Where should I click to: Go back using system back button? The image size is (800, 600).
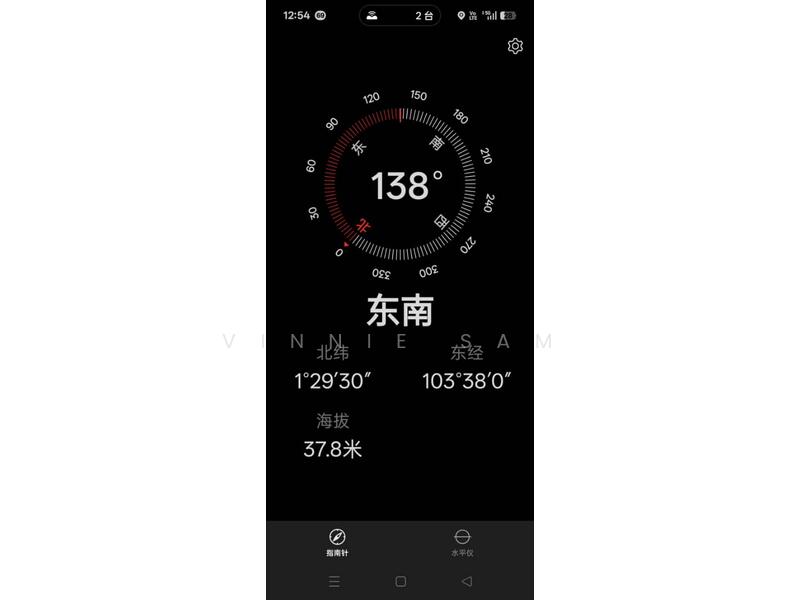point(466,581)
